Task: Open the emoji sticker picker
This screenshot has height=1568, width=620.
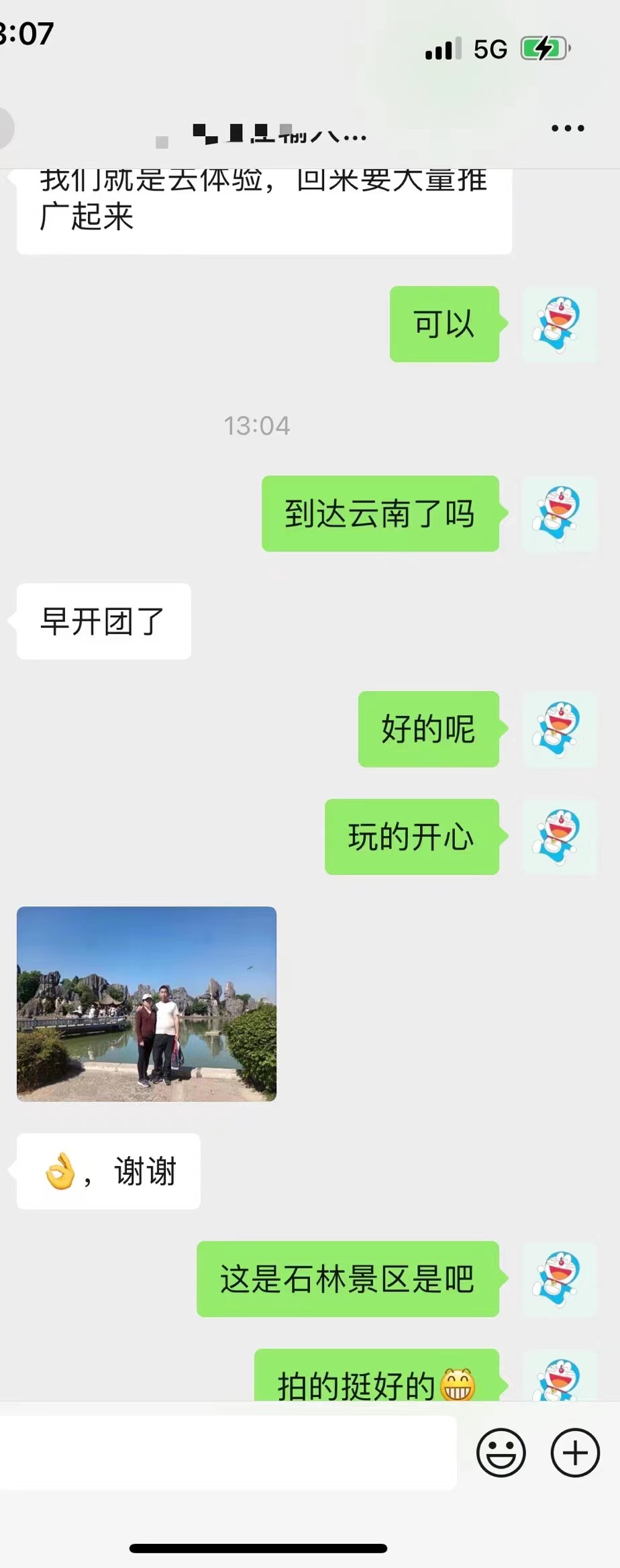Action: tap(501, 1452)
